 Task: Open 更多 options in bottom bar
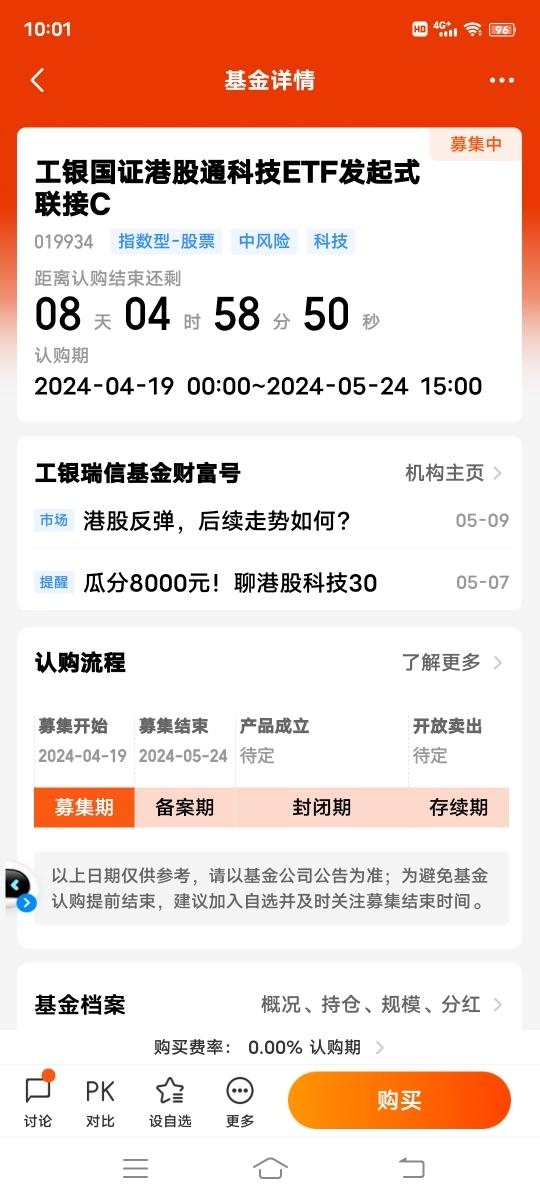(x=240, y=1101)
